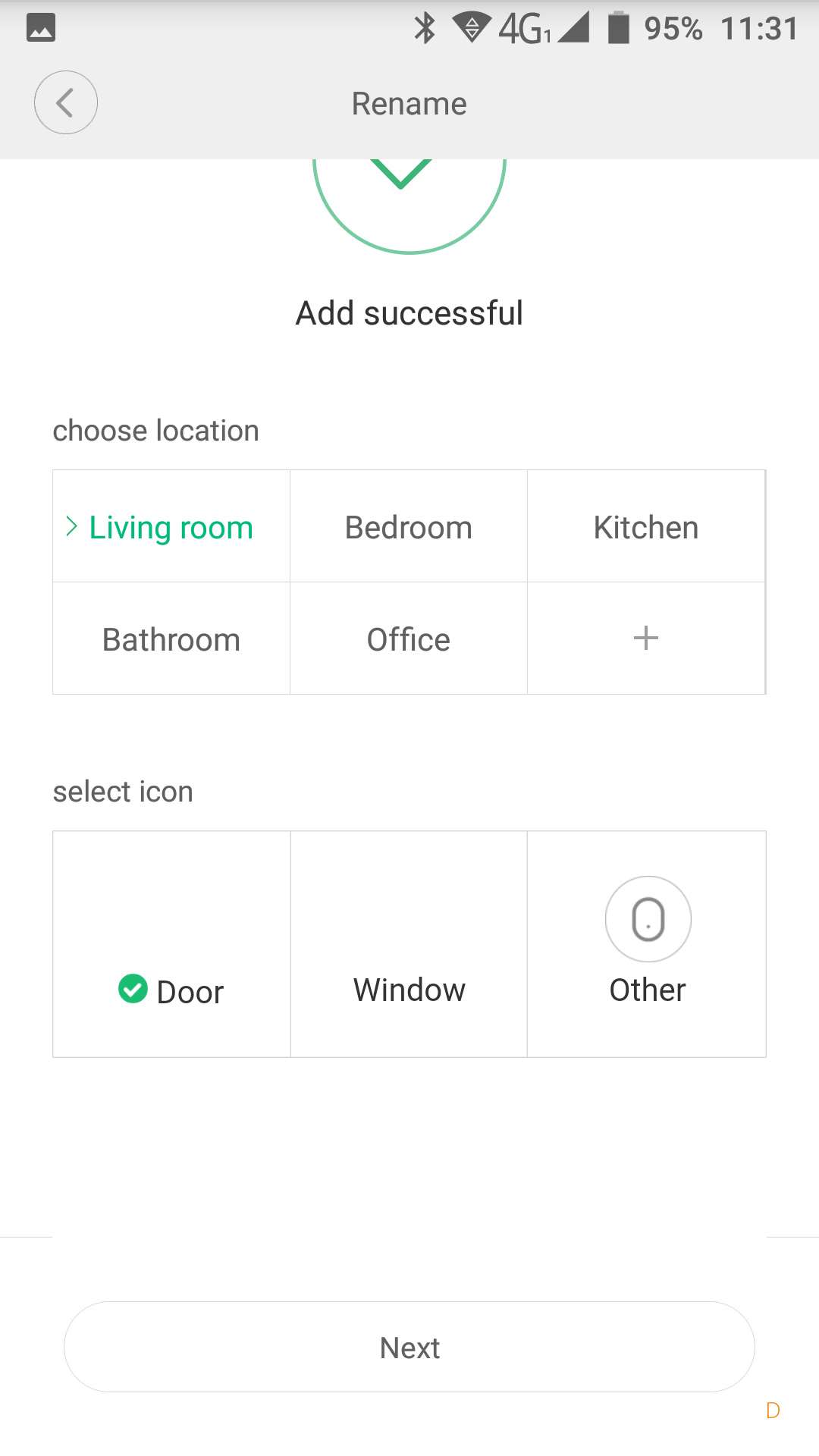
Task: Choose Bedroom as the location
Action: [x=409, y=527]
